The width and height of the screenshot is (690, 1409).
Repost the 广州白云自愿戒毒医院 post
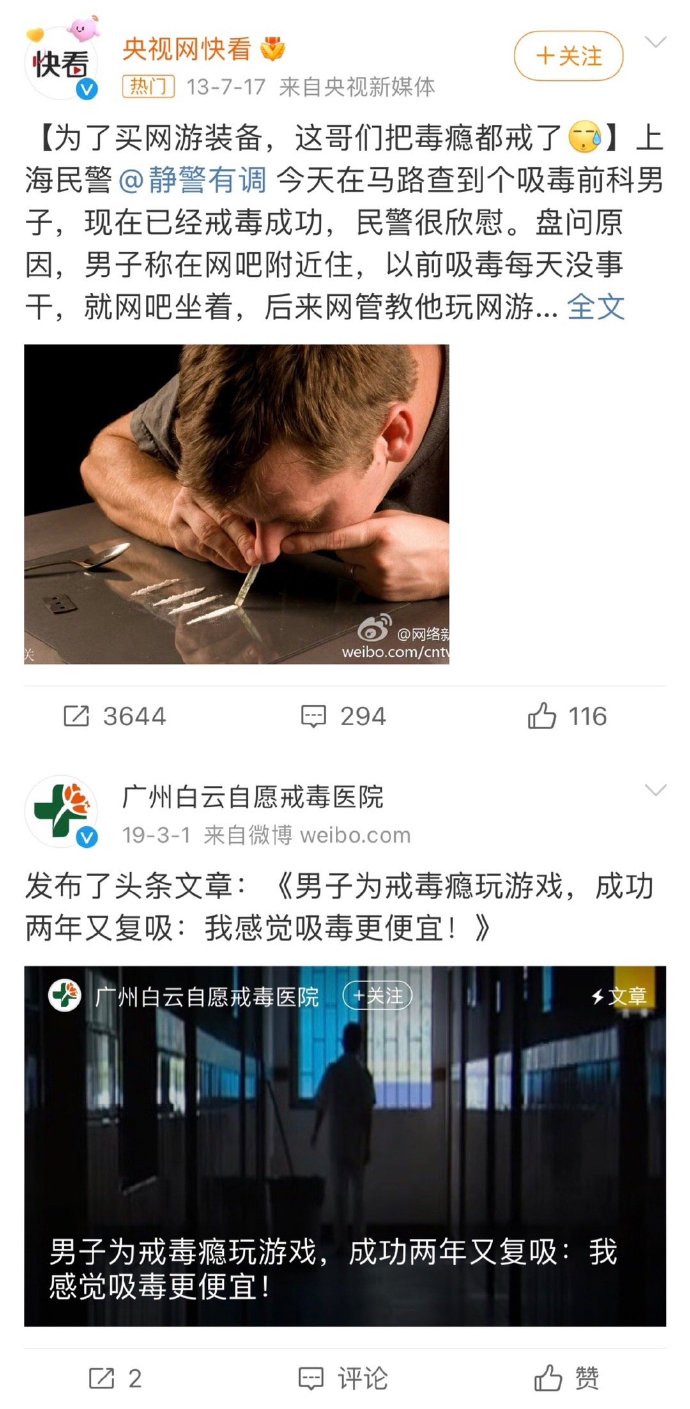[114, 1378]
